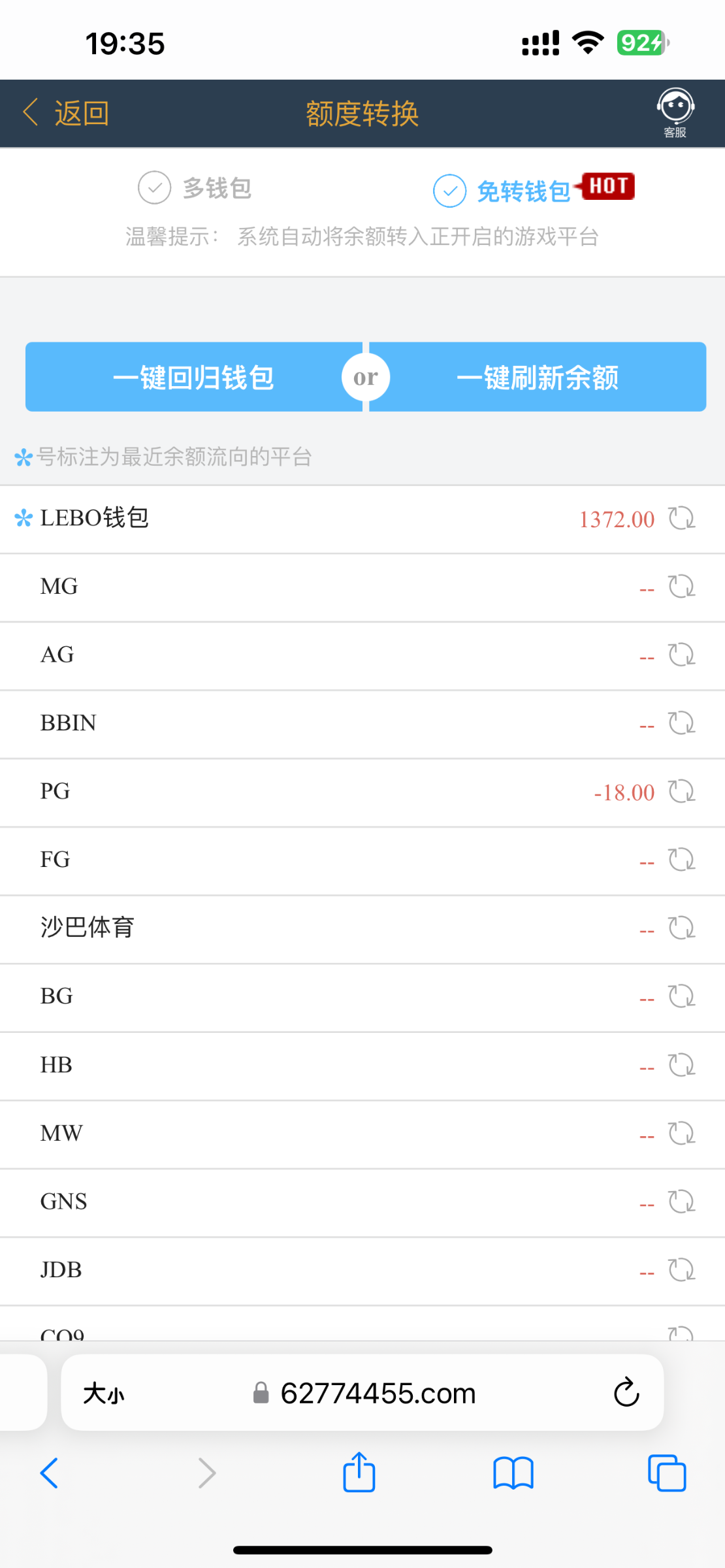Reload the page in Safari

[626, 1393]
